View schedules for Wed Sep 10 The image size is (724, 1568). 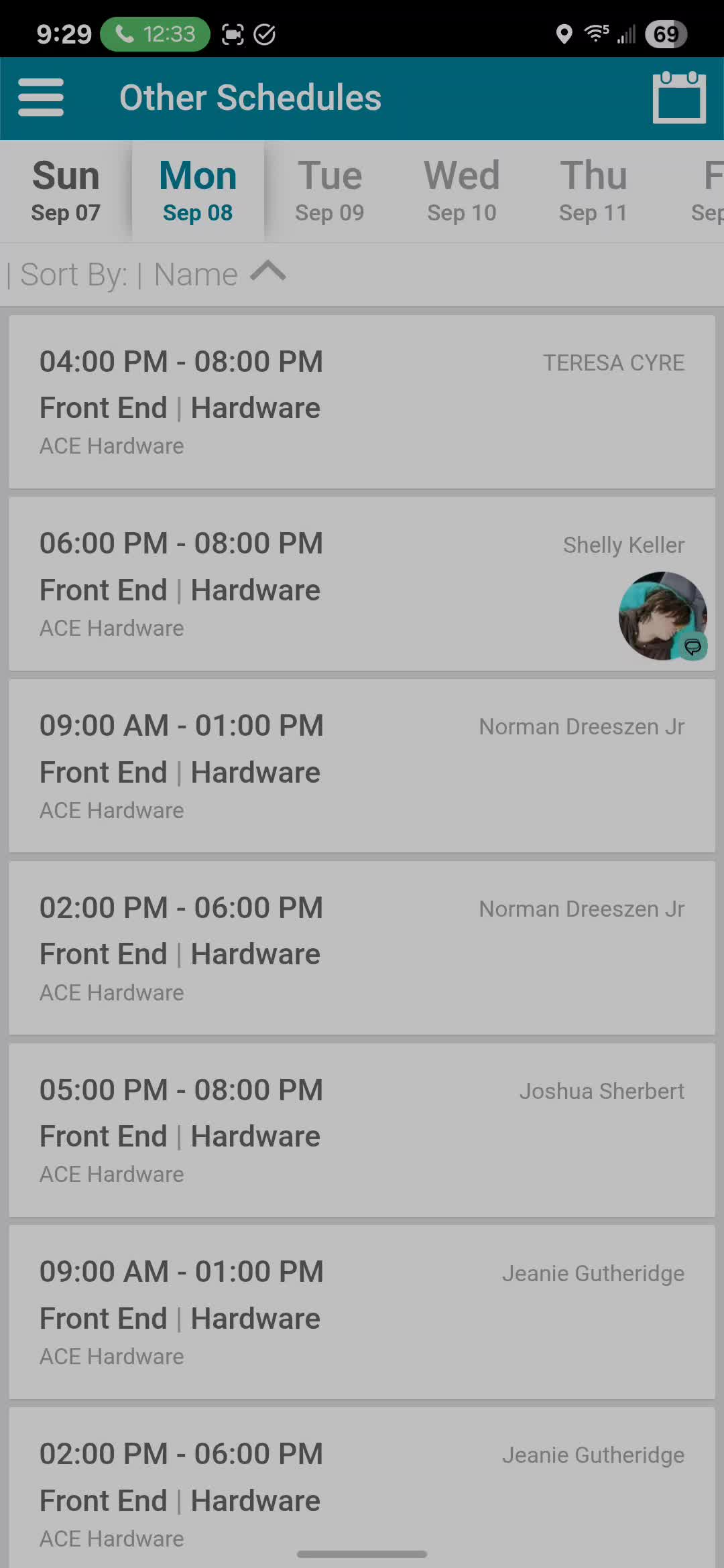[x=461, y=190]
